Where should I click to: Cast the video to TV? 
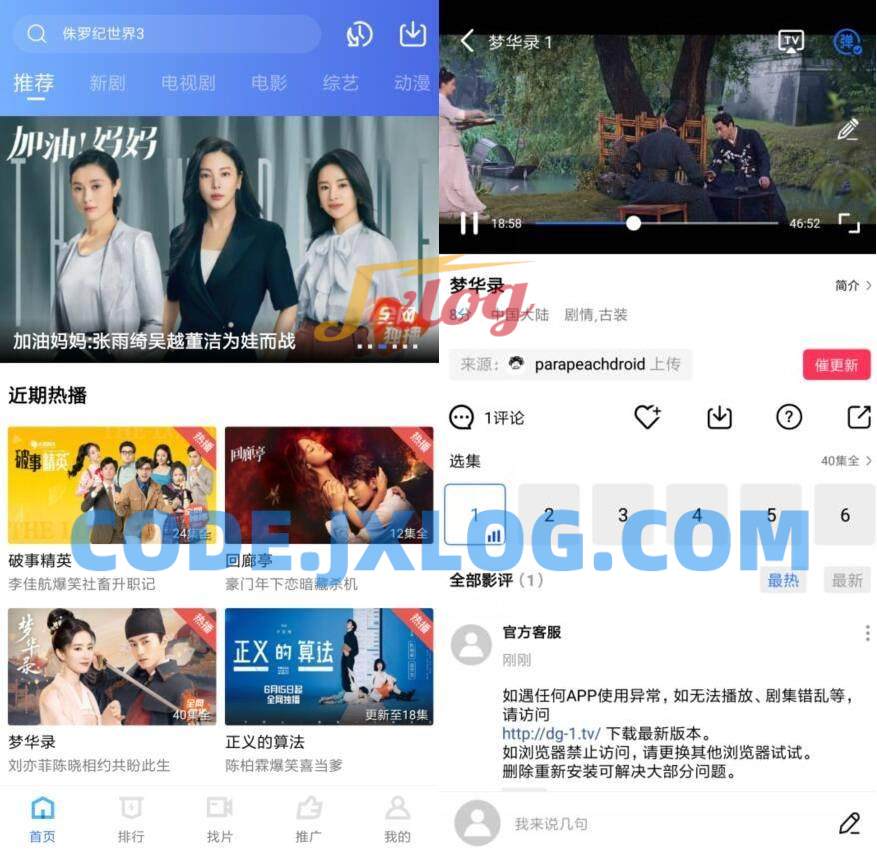pyautogui.click(x=791, y=41)
